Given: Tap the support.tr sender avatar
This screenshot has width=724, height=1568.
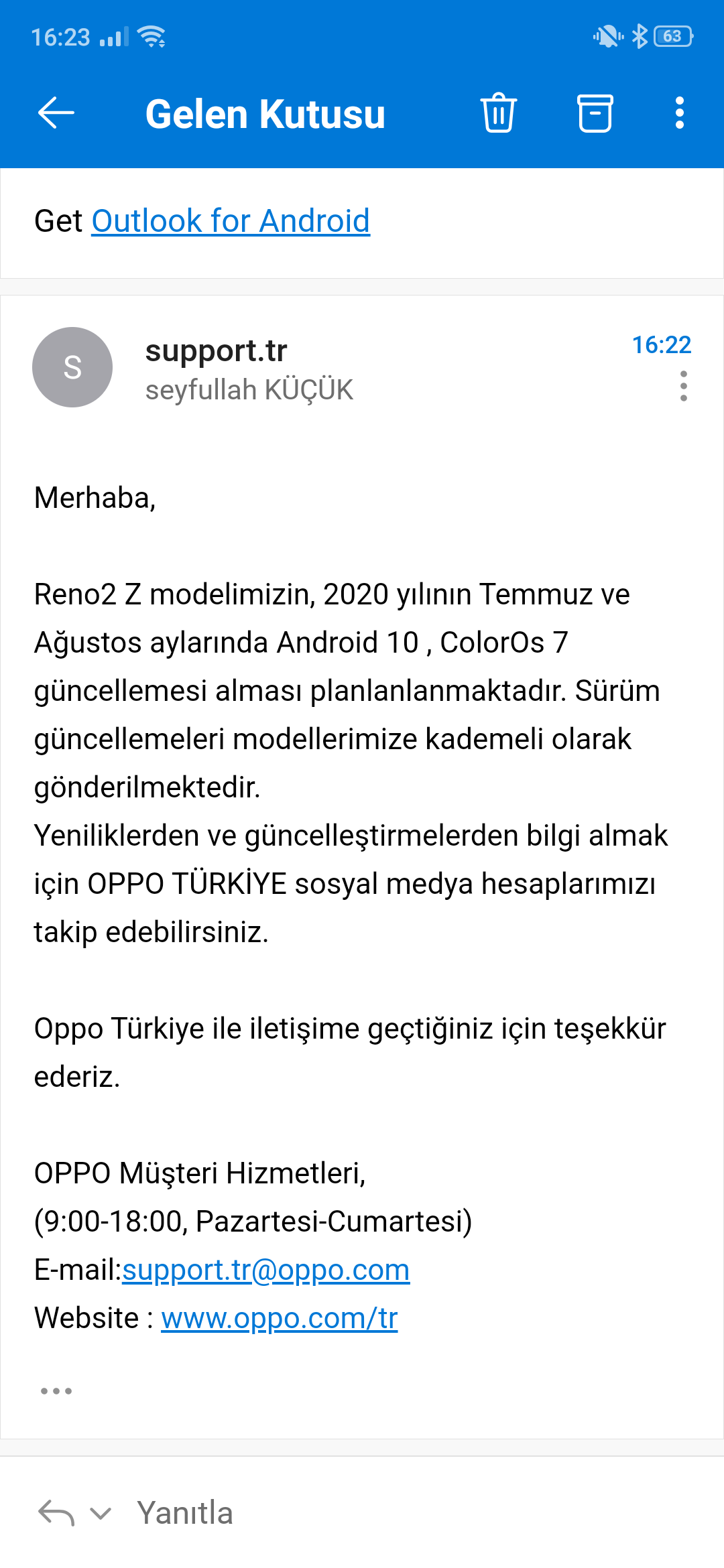Looking at the screenshot, I should (72, 367).
